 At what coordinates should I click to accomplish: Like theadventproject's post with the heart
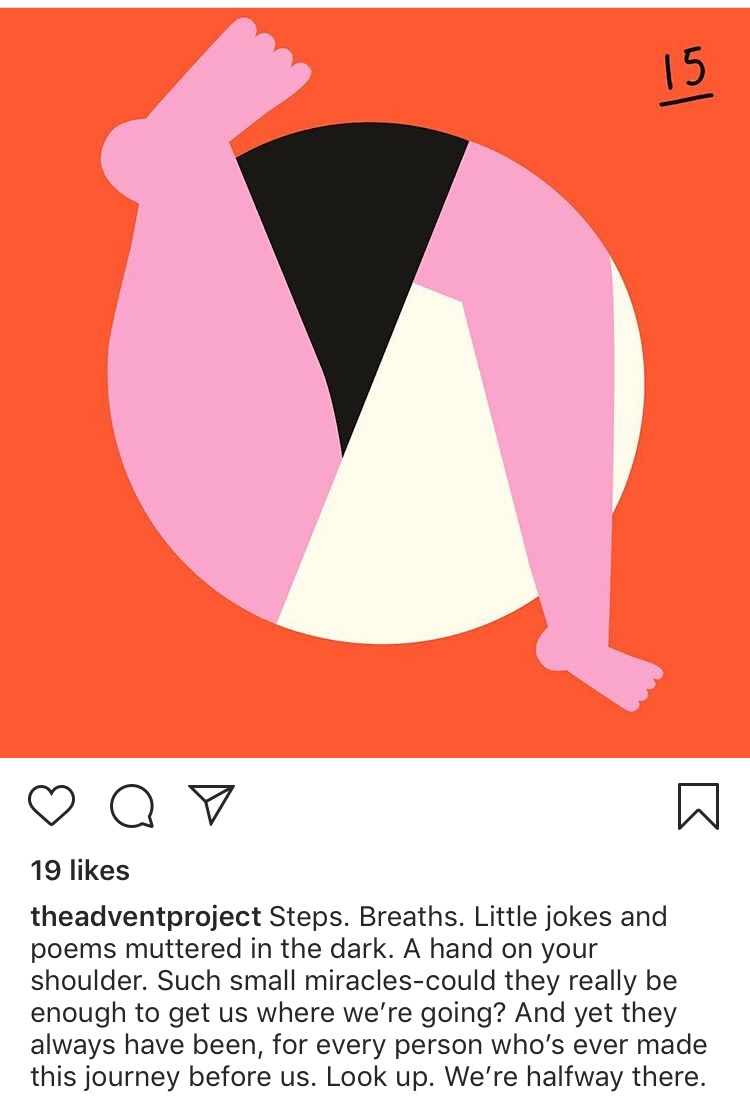(52, 805)
